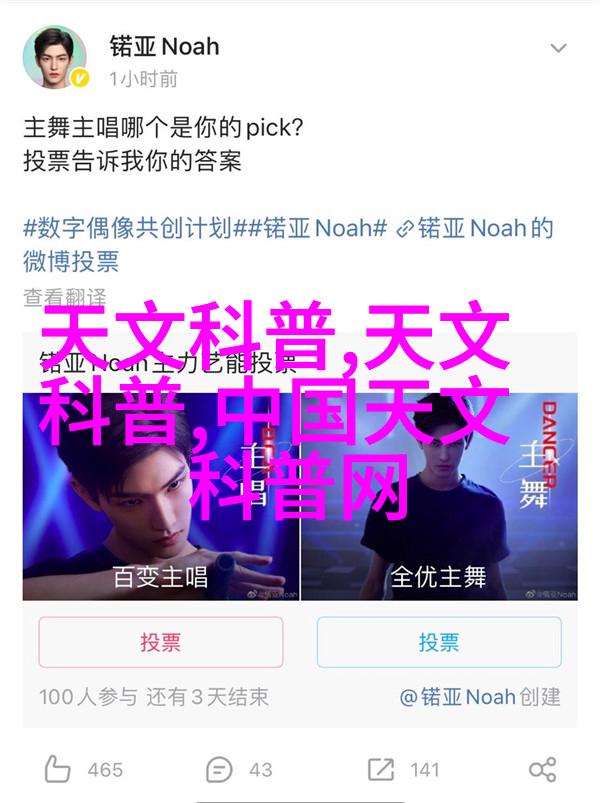Vote for 百变主唱 with its 投票 button

[x=160, y=642]
